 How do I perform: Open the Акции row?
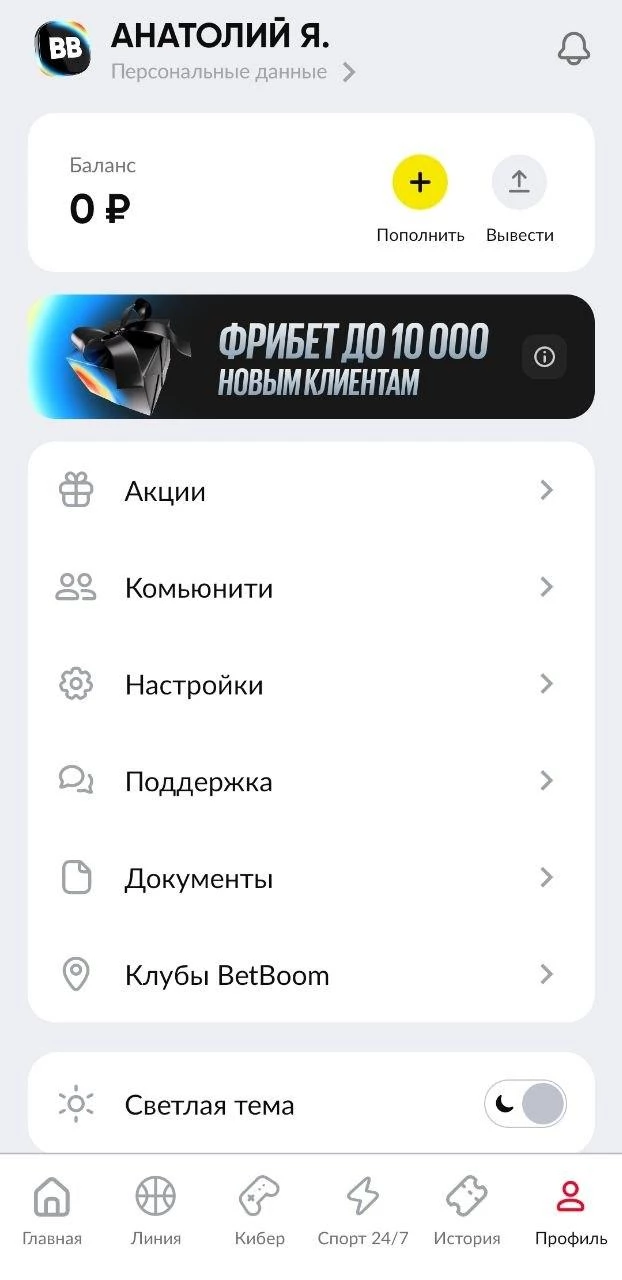311,491
